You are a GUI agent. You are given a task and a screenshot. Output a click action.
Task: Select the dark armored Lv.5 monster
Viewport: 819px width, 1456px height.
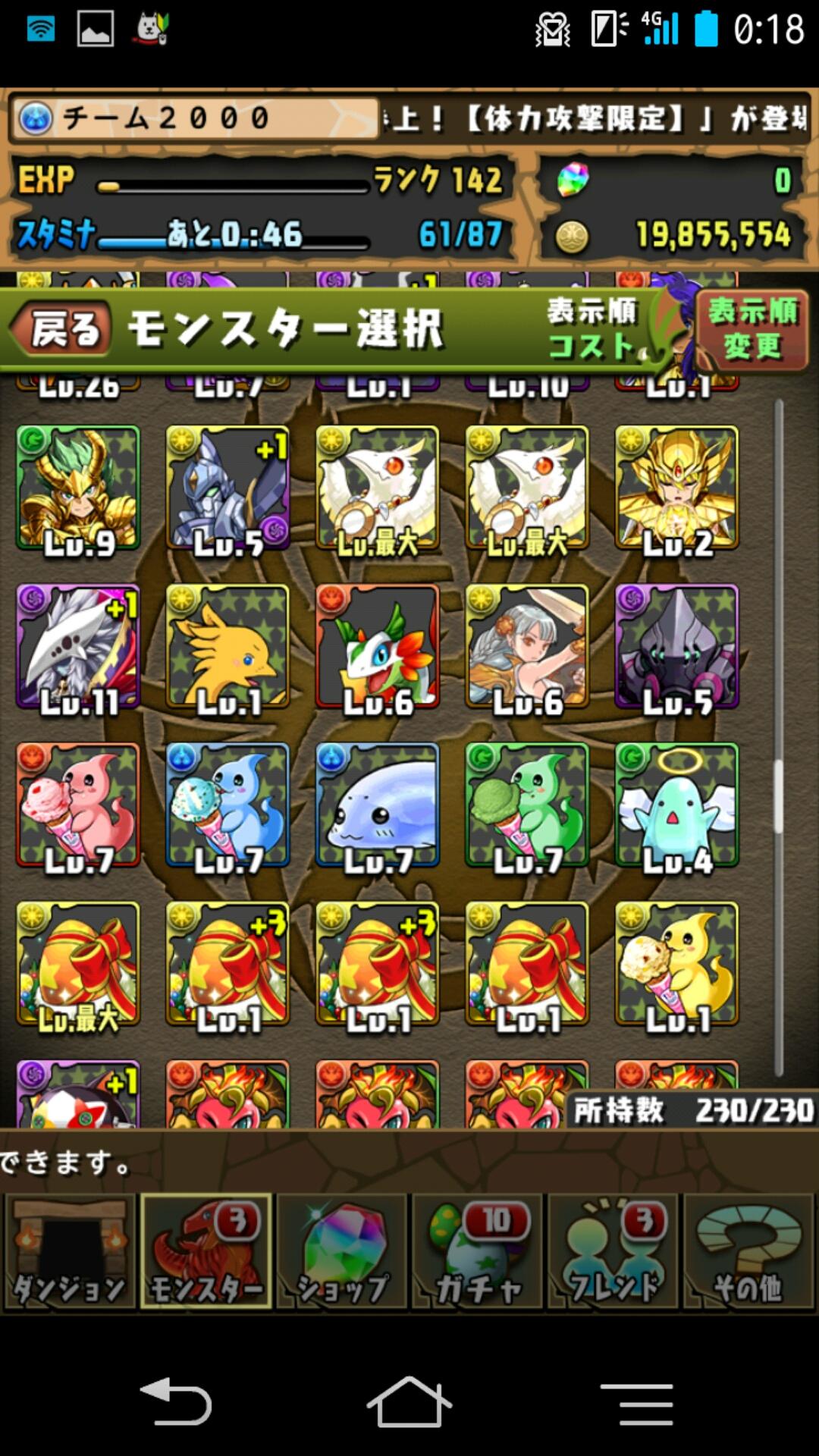click(676, 647)
